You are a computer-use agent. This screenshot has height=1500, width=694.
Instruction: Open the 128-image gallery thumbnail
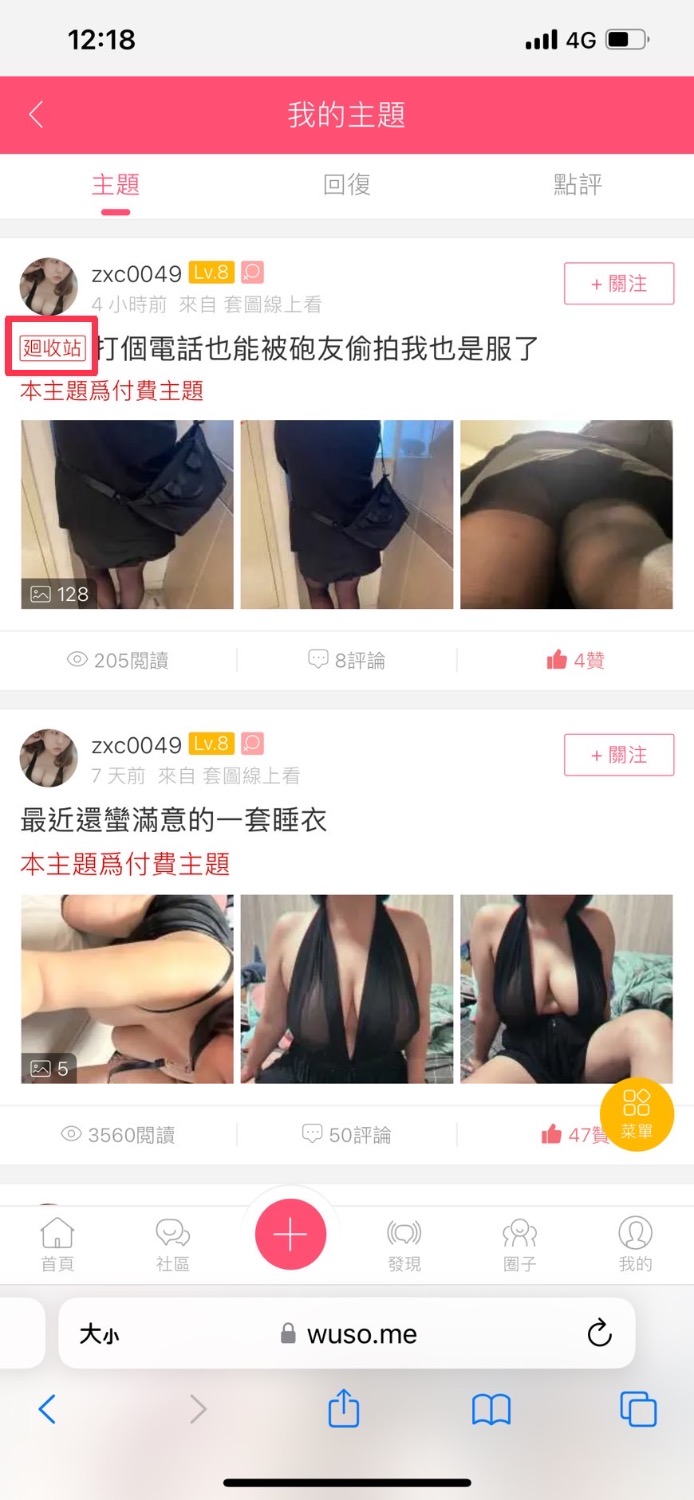pyautogui.click(x=127, y=514)
